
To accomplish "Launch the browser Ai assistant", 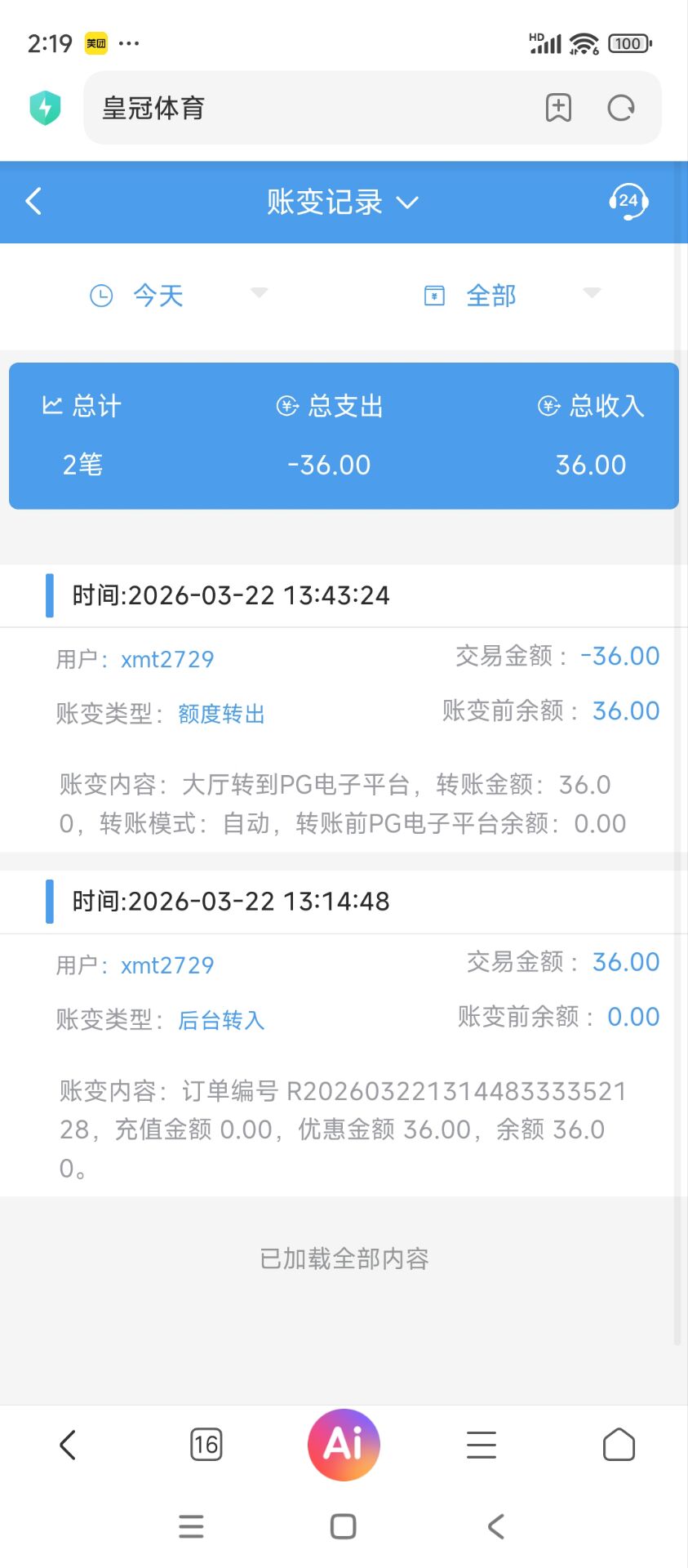I will pos(344,1445).
